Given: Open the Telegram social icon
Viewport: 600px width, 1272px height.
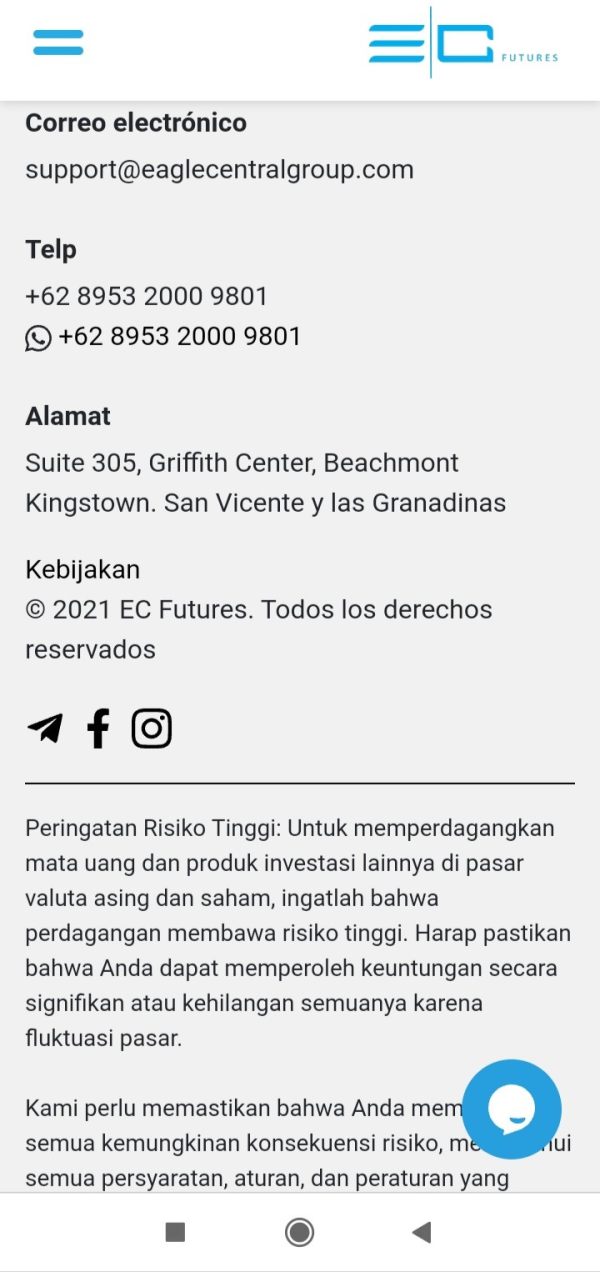Looking at the screenshot, I should [x=44, y=728].
